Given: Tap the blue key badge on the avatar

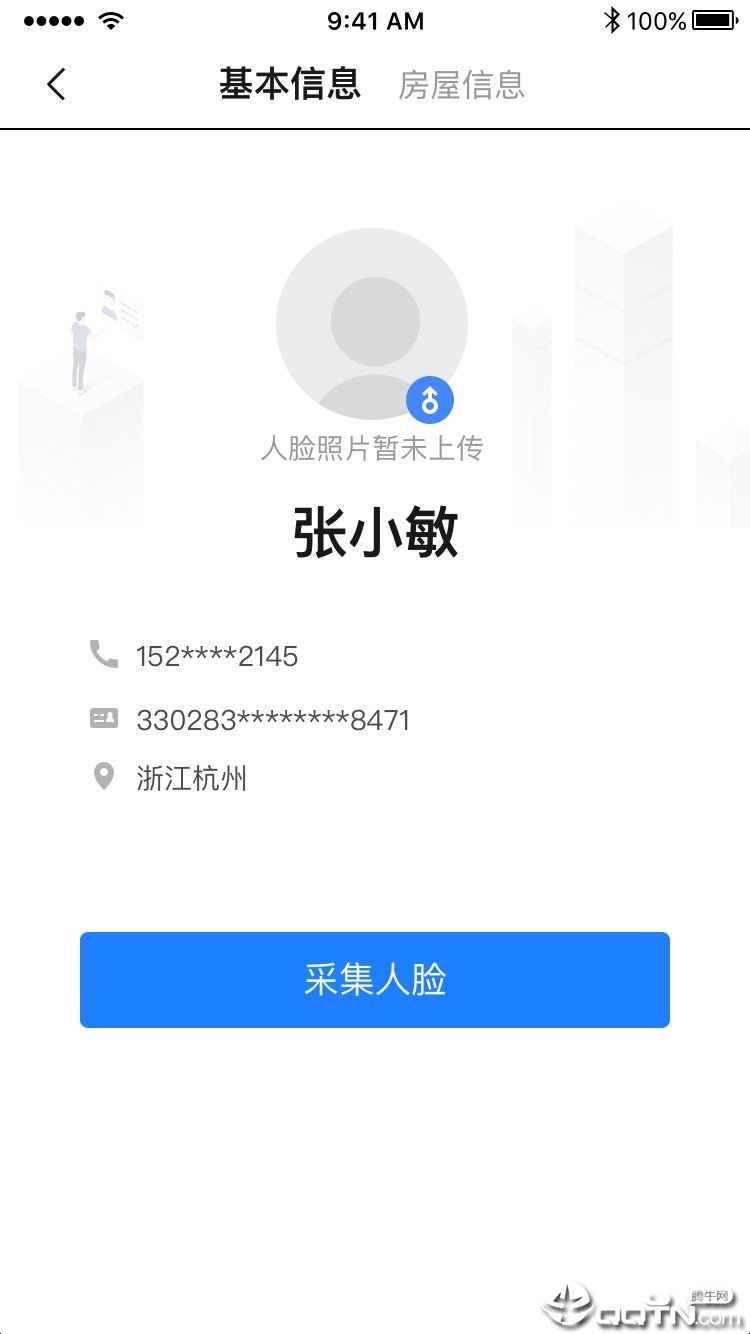Looking at the screenshot, I should (430, 398).
